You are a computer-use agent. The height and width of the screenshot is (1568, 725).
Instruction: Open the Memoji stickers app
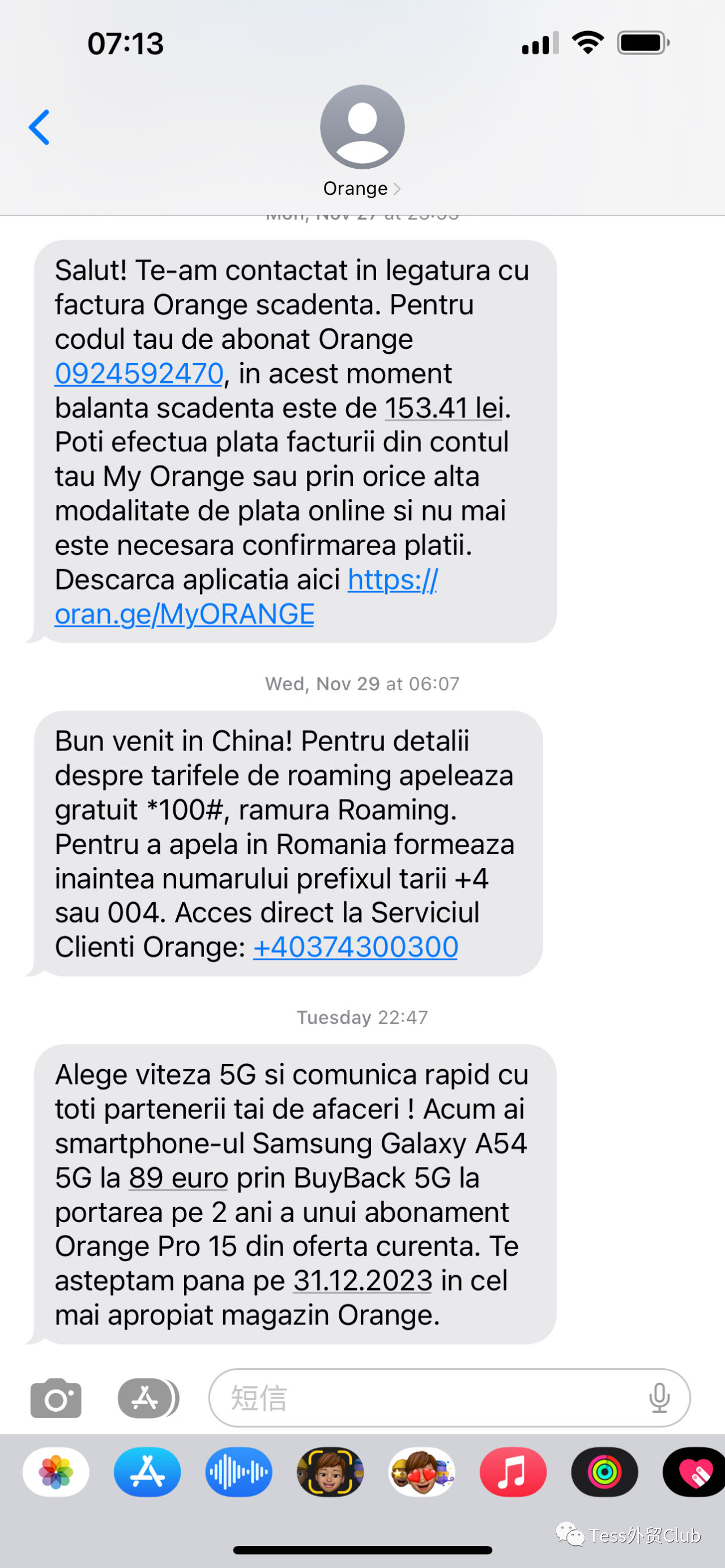421,1472
